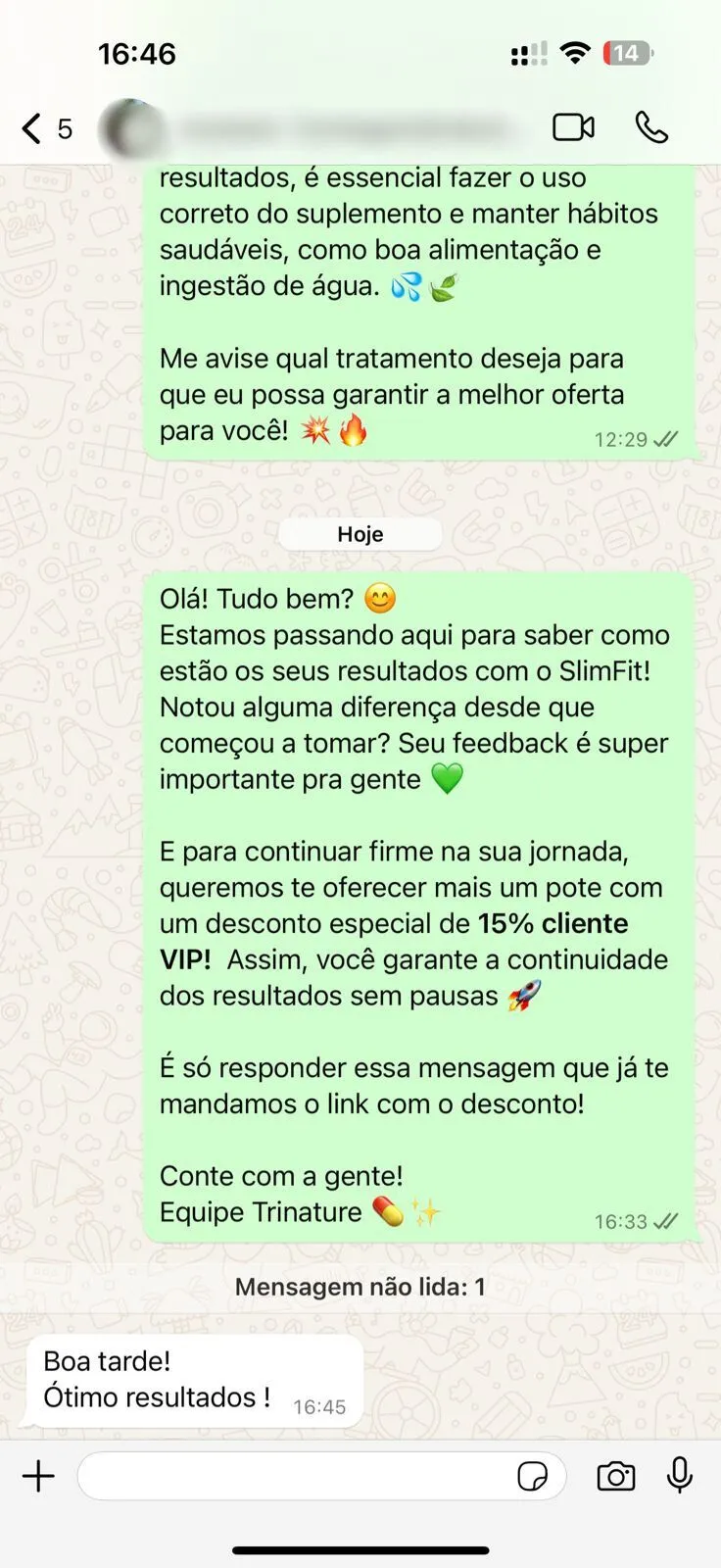Focus the message text field

294,1476
